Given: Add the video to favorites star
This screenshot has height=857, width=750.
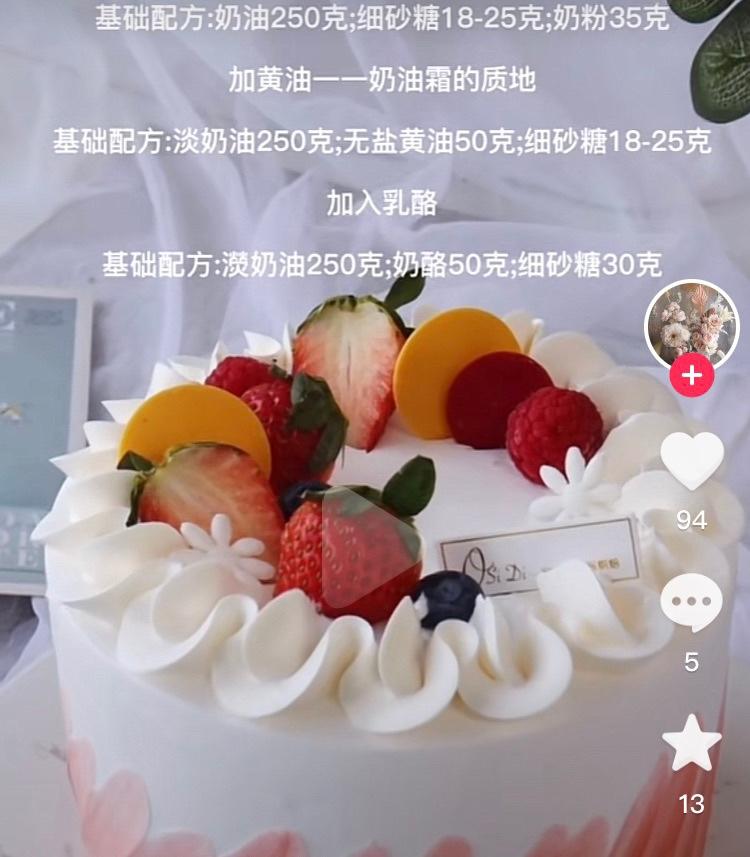Looking at the screenshot, I should 691,744.
